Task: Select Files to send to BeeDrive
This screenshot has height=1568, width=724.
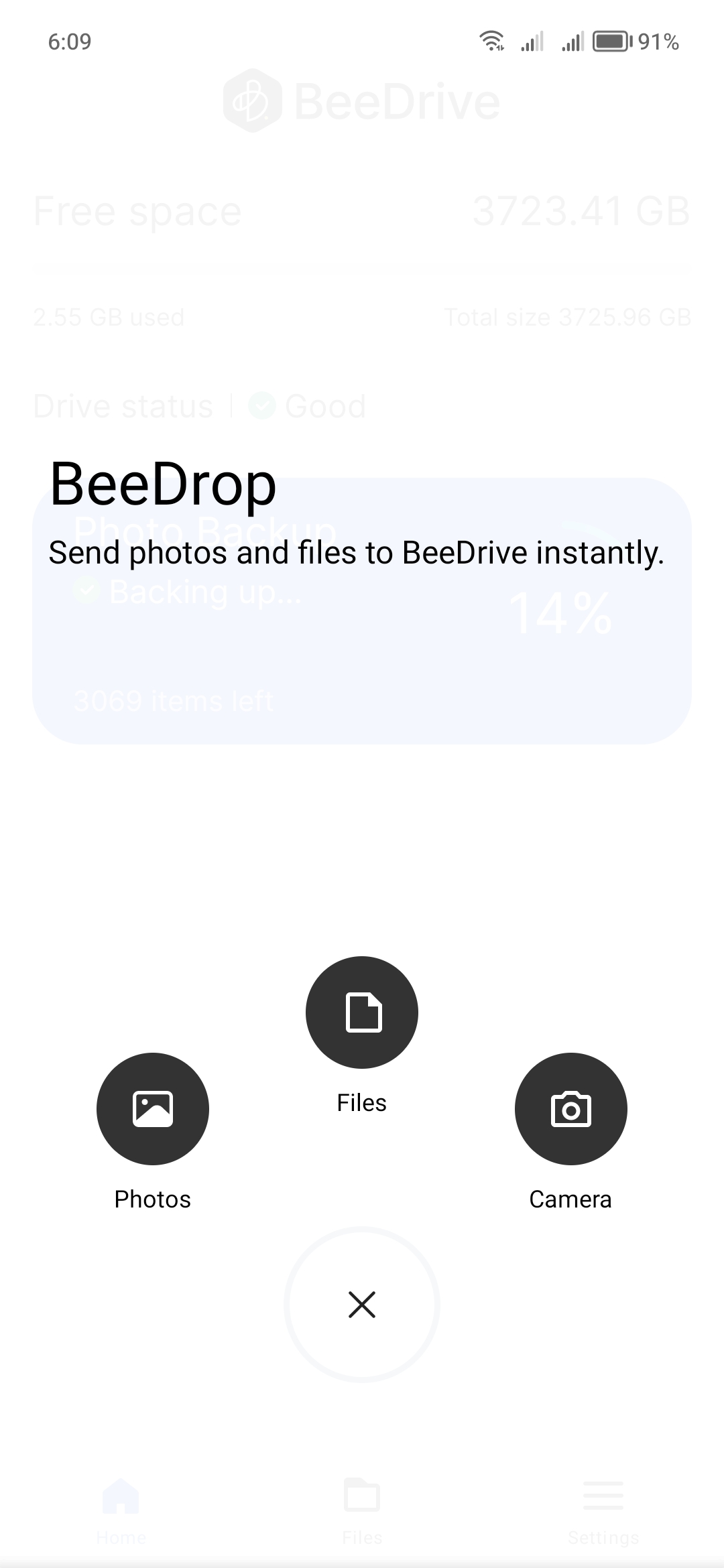Action: point(362,1012)
